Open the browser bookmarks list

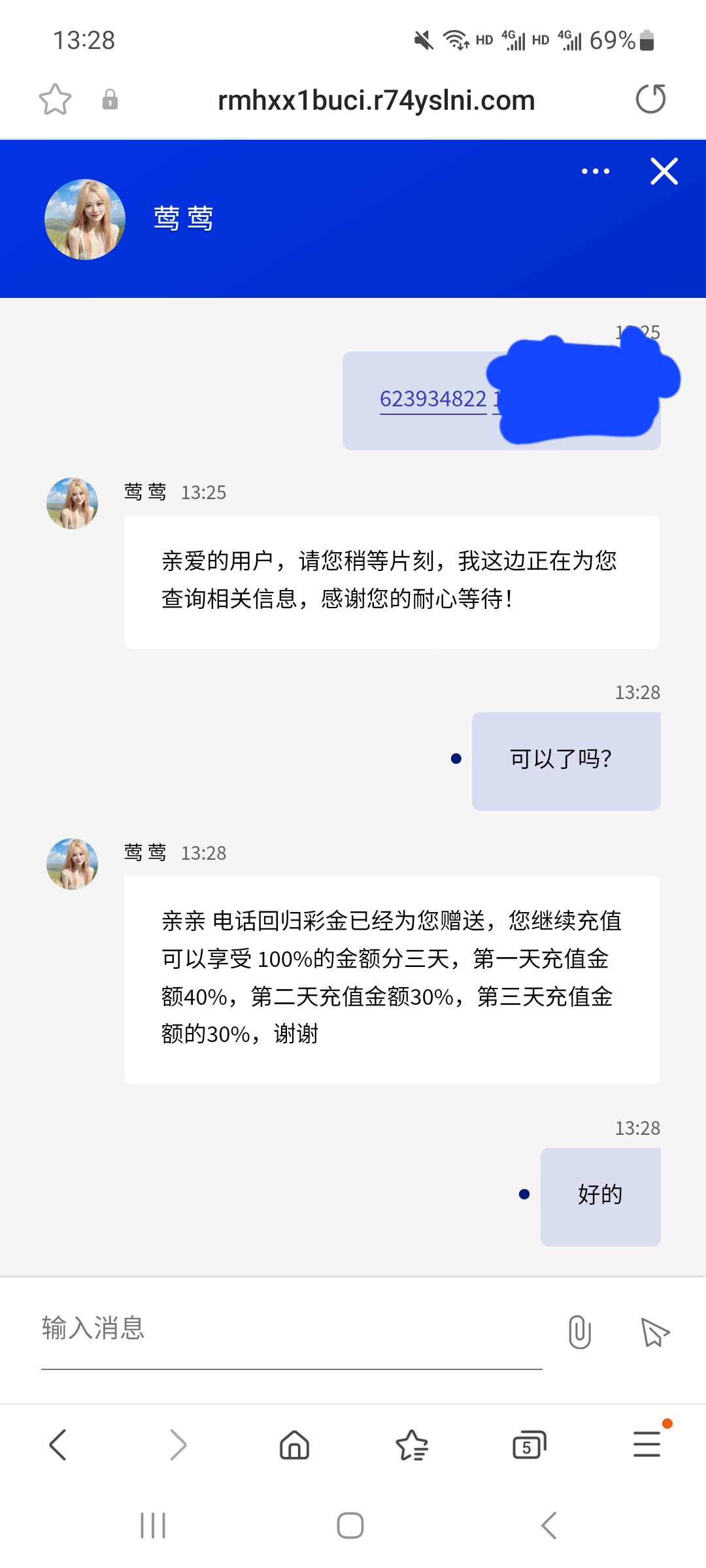412,1445
